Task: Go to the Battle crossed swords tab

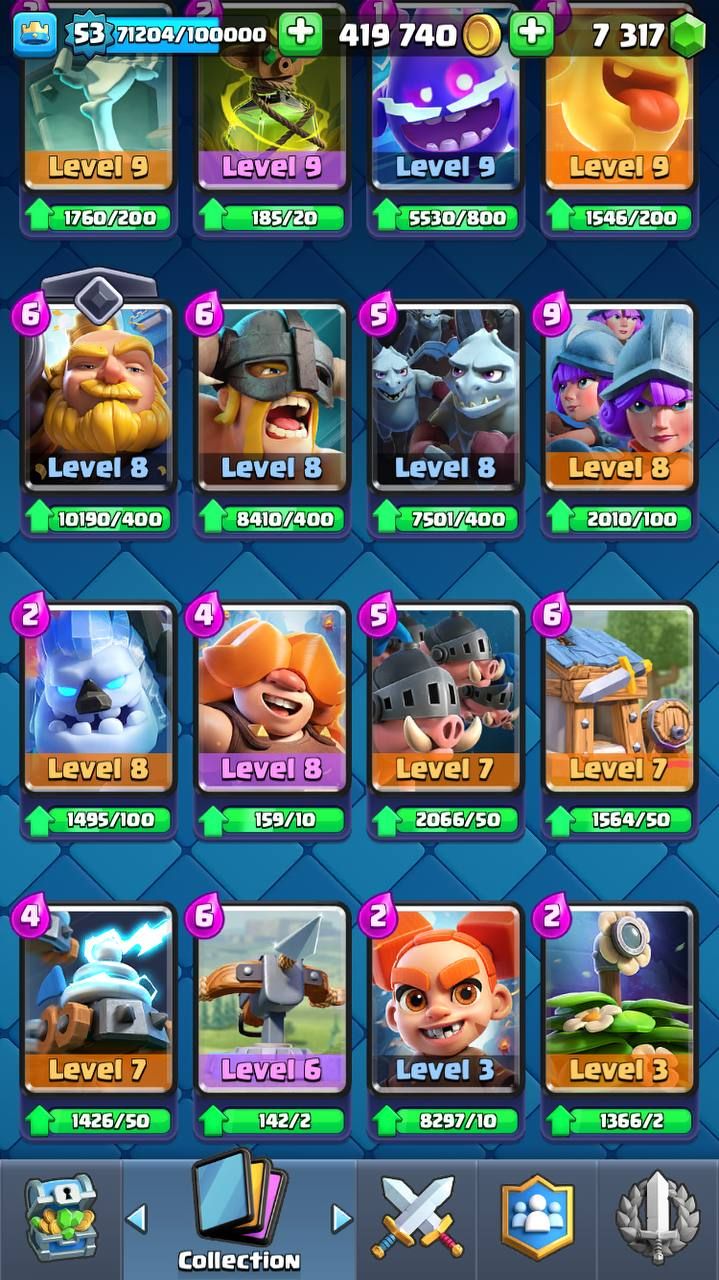Action: pyautogui.click(x=417, y=1219)
